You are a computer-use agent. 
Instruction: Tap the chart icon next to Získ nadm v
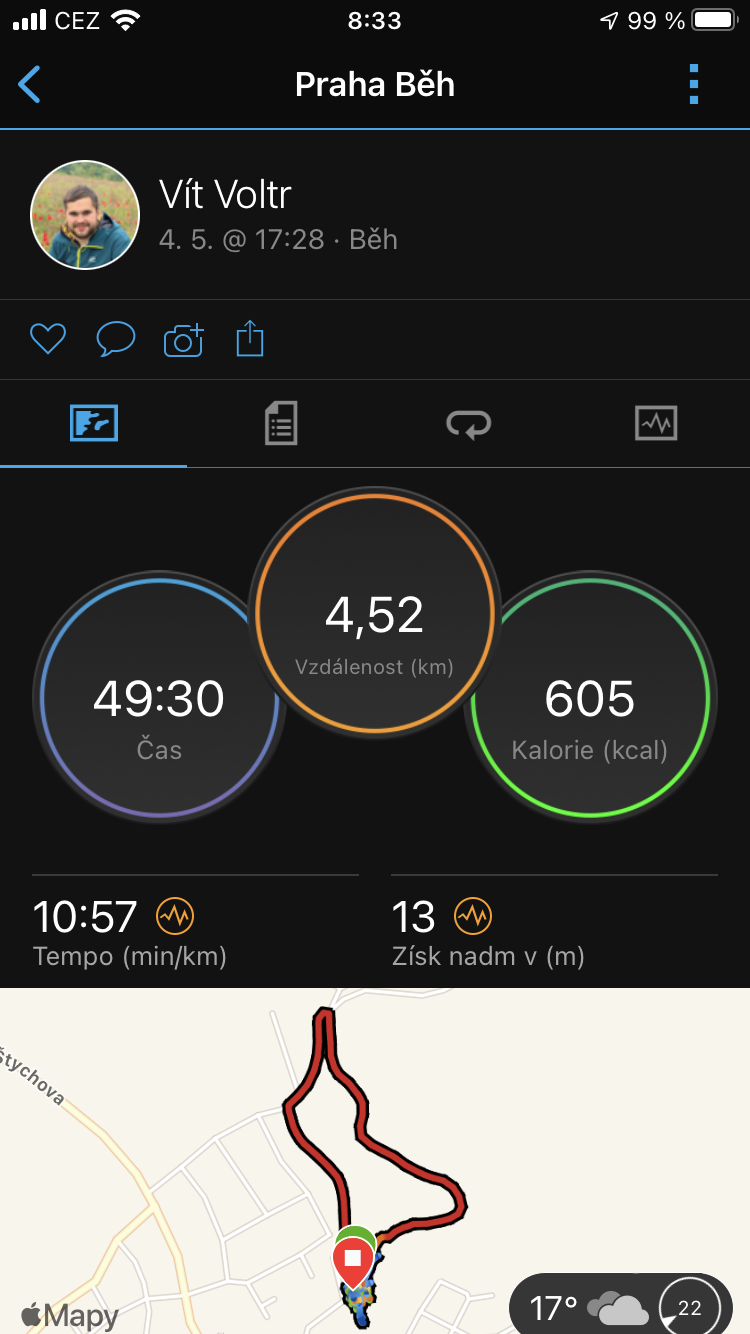click(473, 915)
